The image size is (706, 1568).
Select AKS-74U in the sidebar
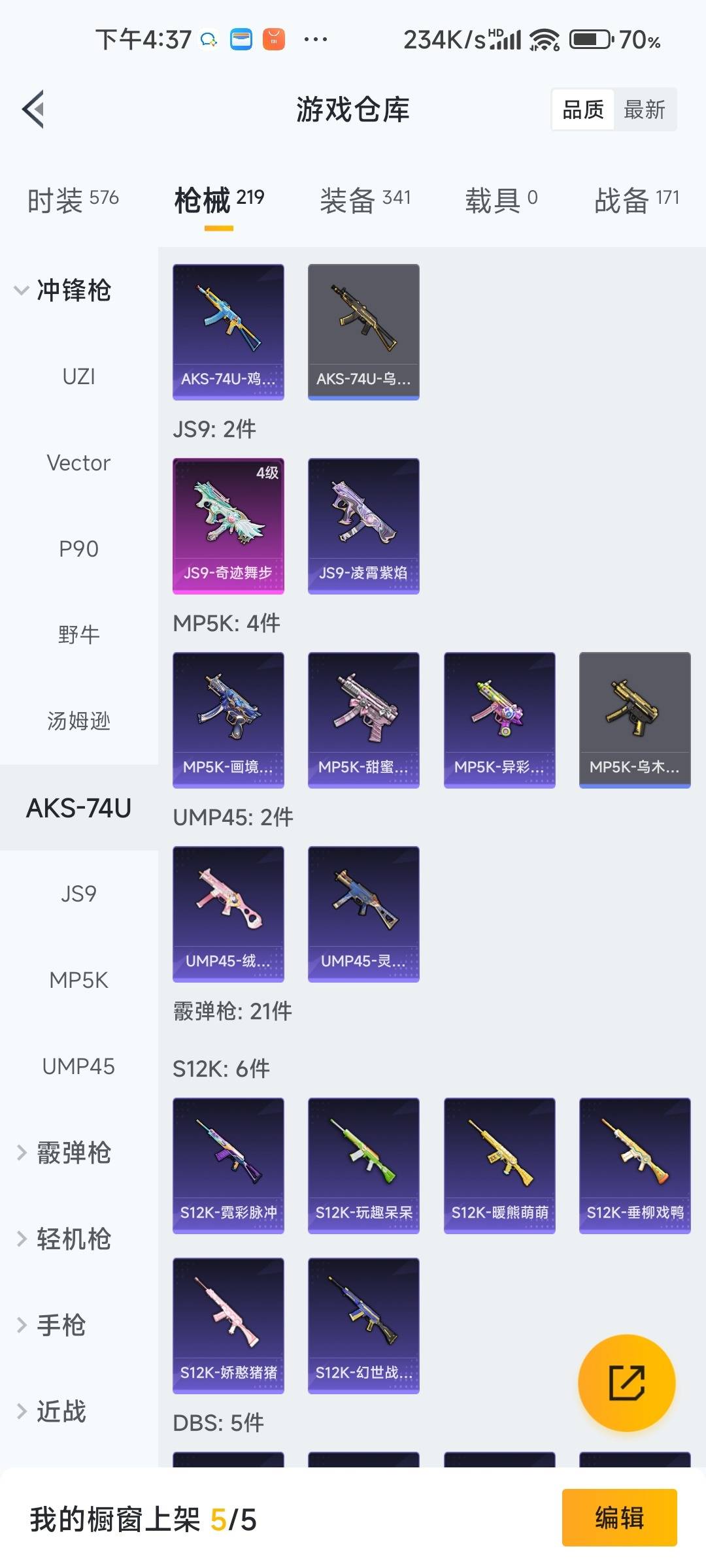click(x=78, y=808)
